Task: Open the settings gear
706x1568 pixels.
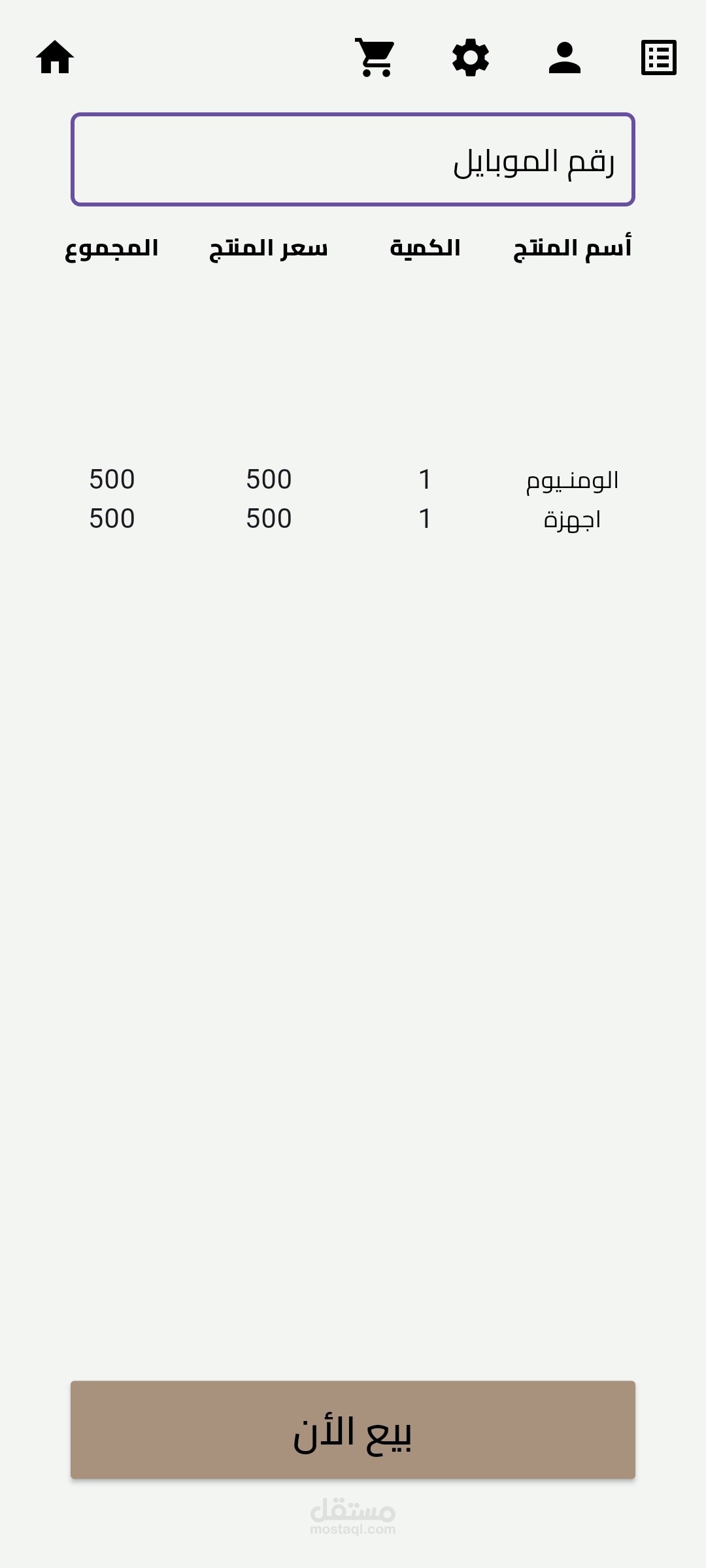Action: 471,57
